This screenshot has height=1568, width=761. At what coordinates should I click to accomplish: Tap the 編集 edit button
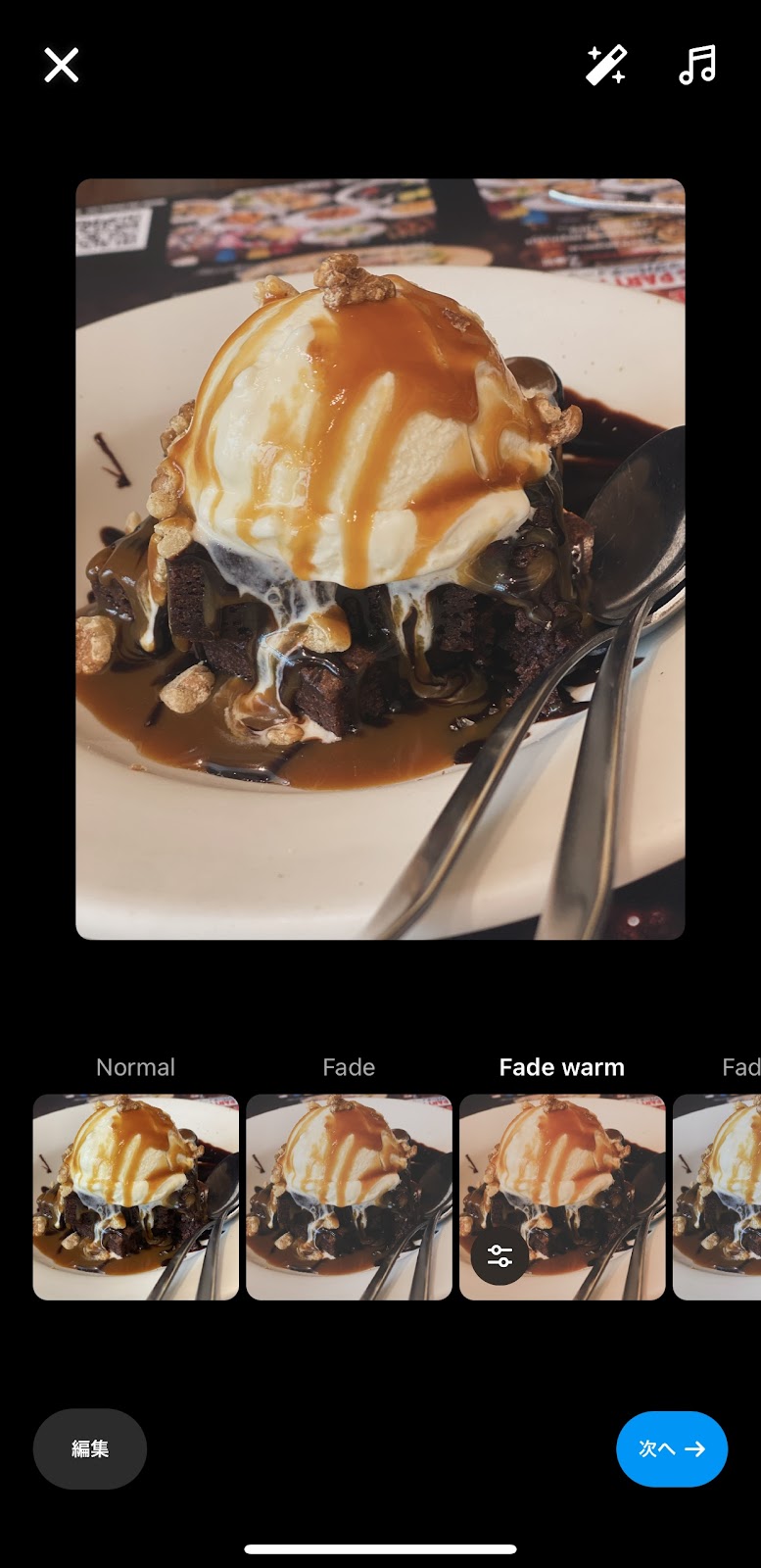point(90,1448)
